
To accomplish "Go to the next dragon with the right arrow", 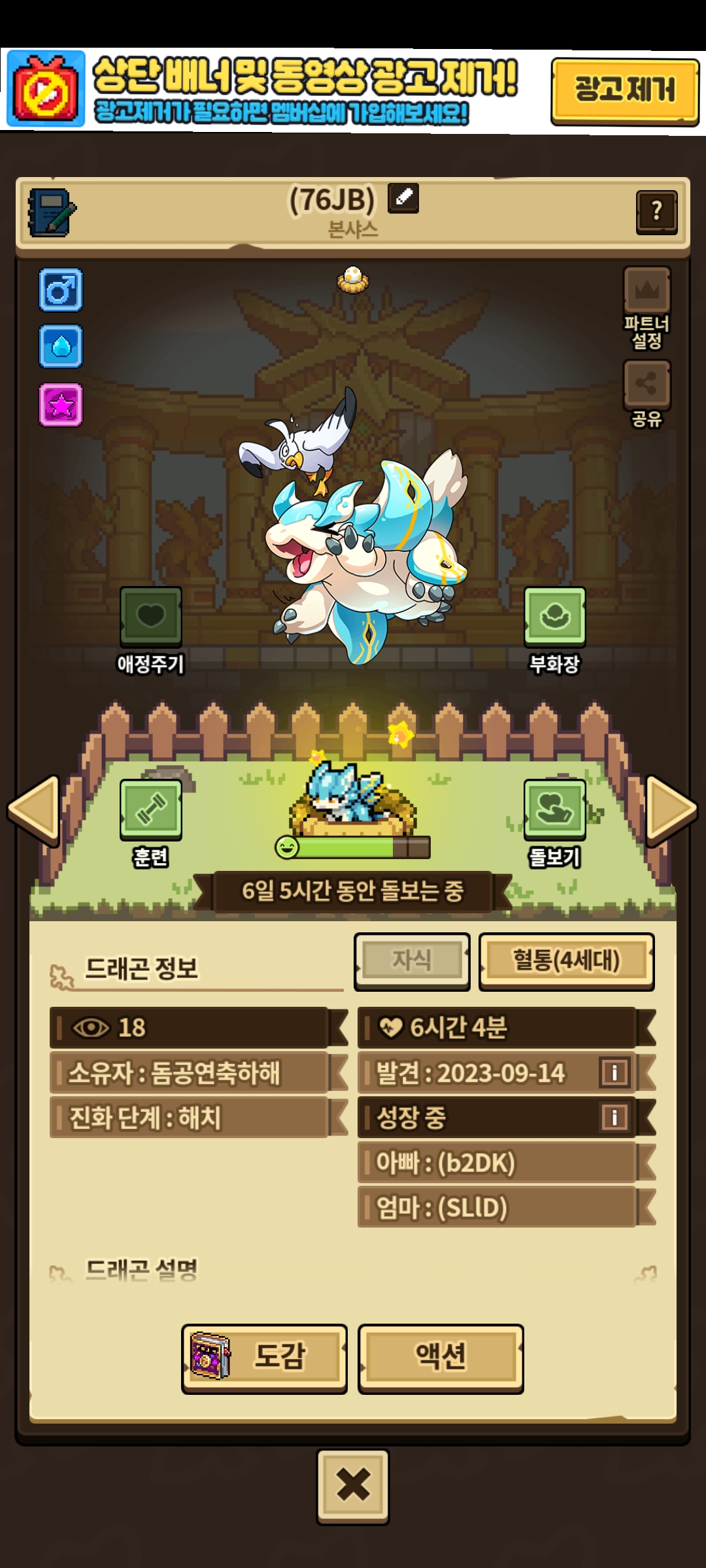I will click(671, 810).
